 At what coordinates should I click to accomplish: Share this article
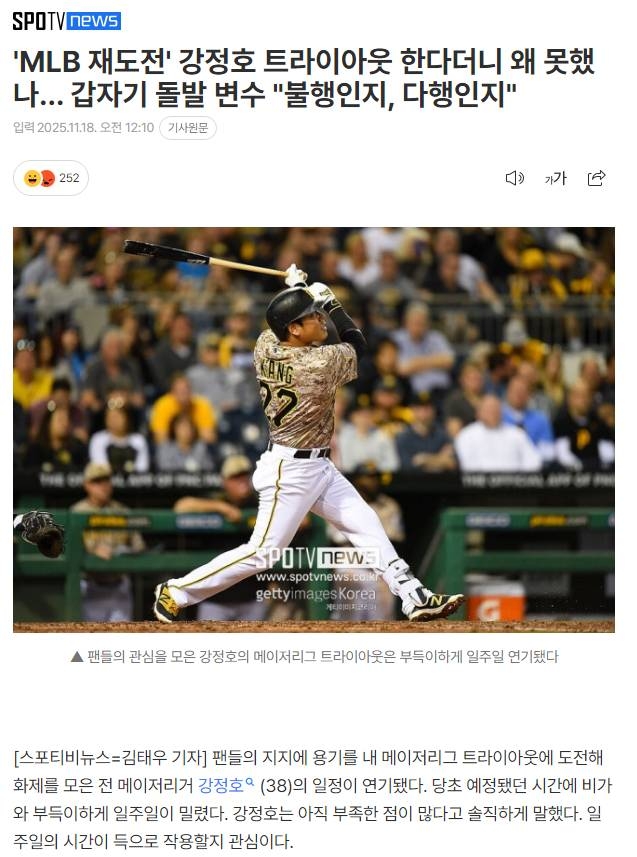coord(596,178)
